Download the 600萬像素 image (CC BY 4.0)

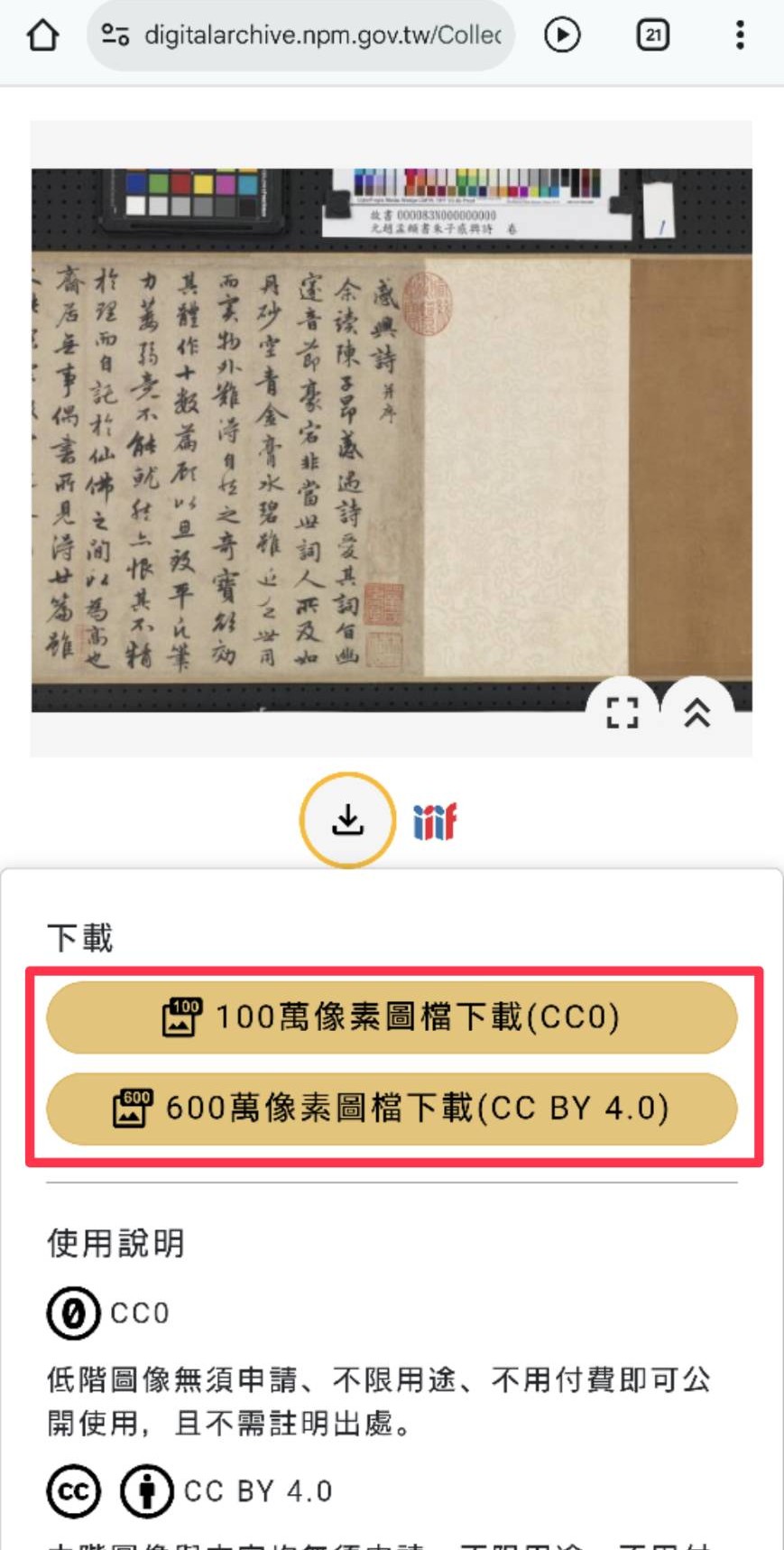point(392,1109)
